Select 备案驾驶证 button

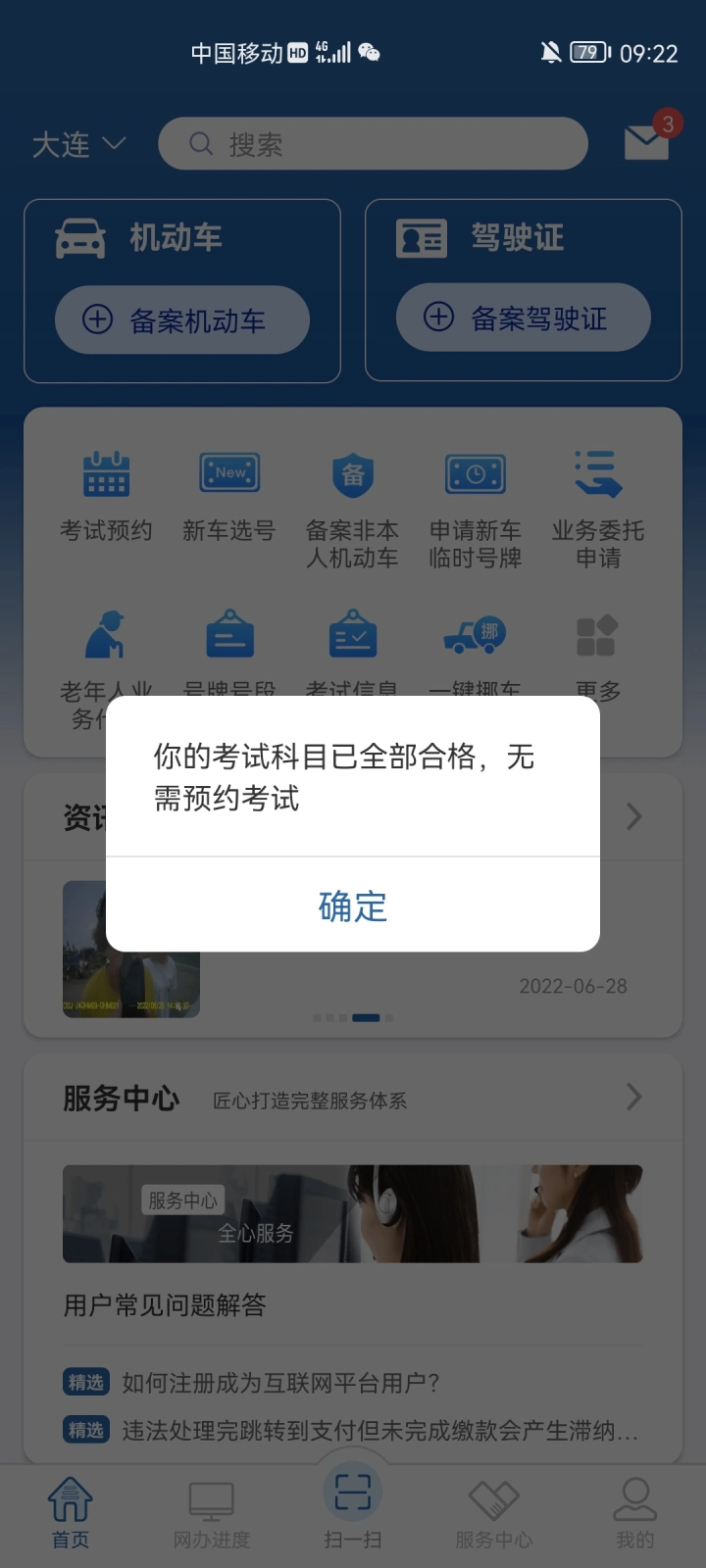(524, 318)
